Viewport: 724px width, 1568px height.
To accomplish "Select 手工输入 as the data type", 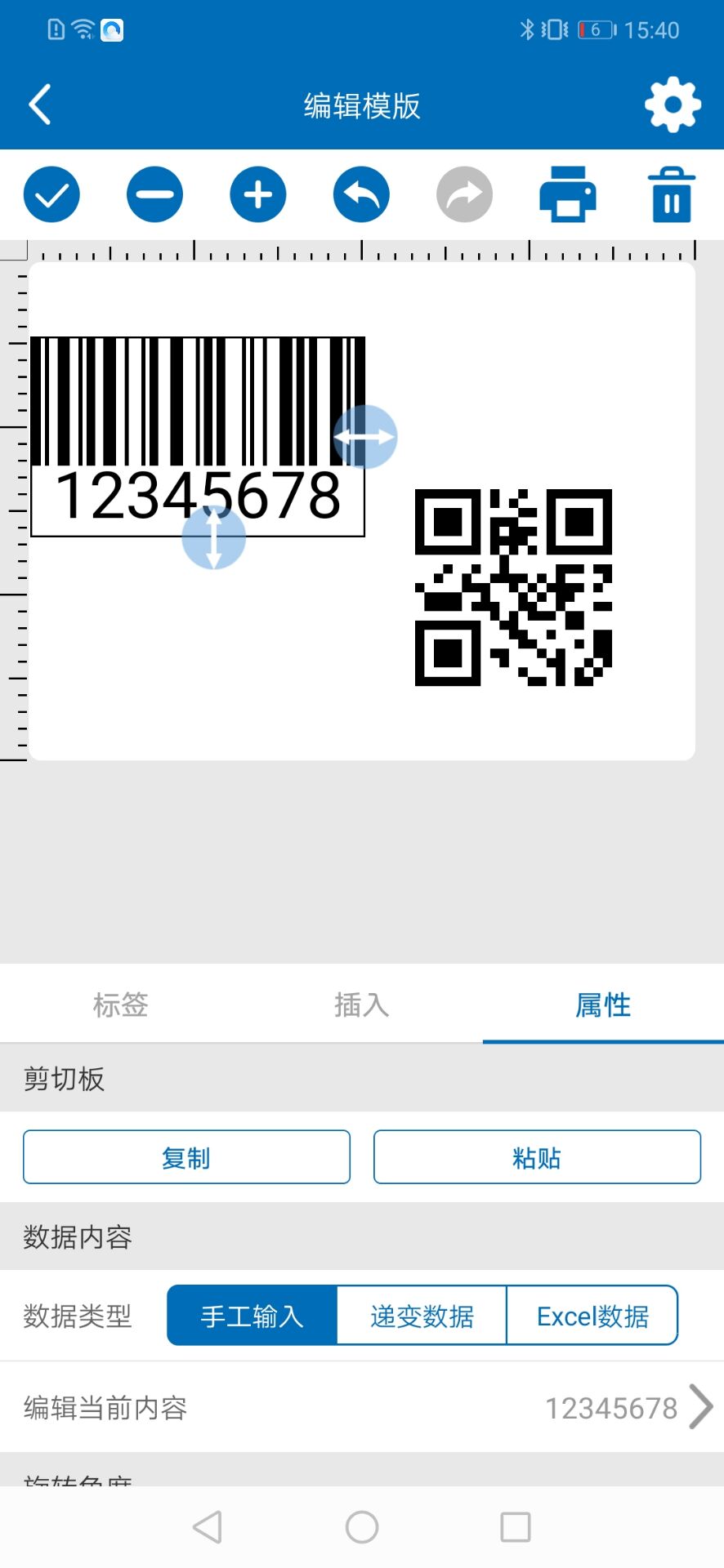I will 249,1315.
